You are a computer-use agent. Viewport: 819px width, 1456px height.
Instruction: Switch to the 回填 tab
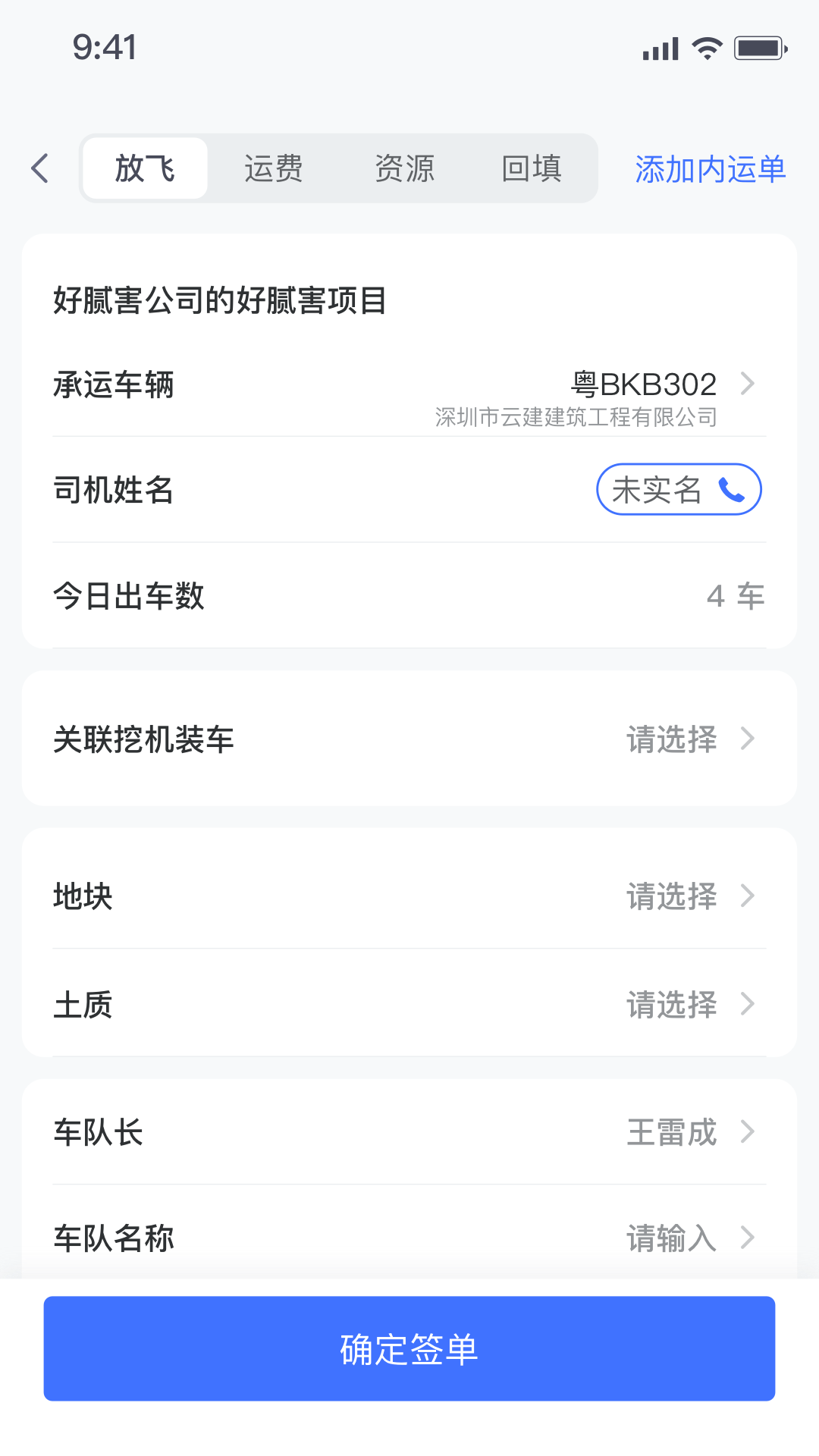click(531, 168)
